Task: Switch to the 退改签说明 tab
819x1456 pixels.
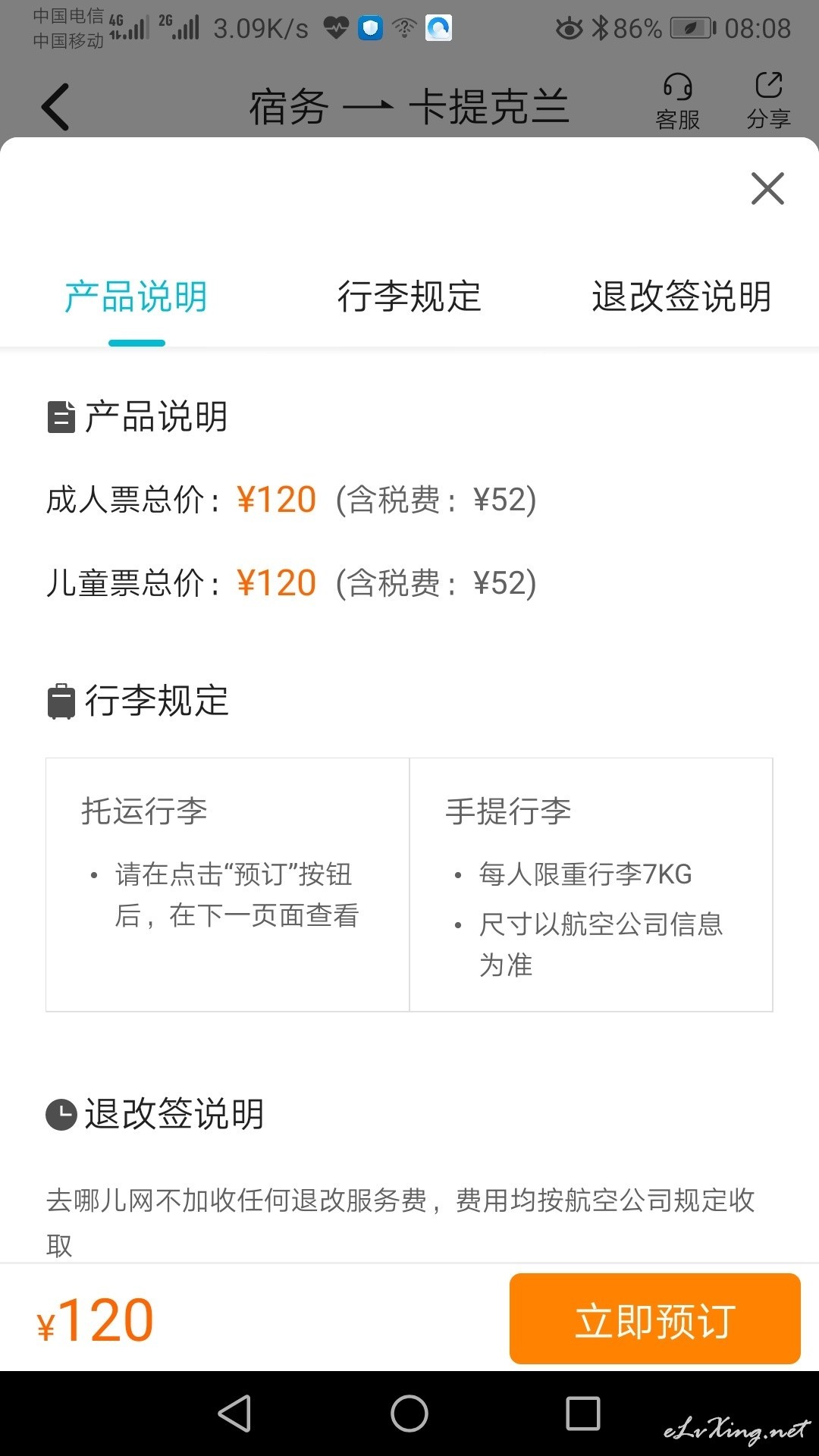Action: (681, 297)
